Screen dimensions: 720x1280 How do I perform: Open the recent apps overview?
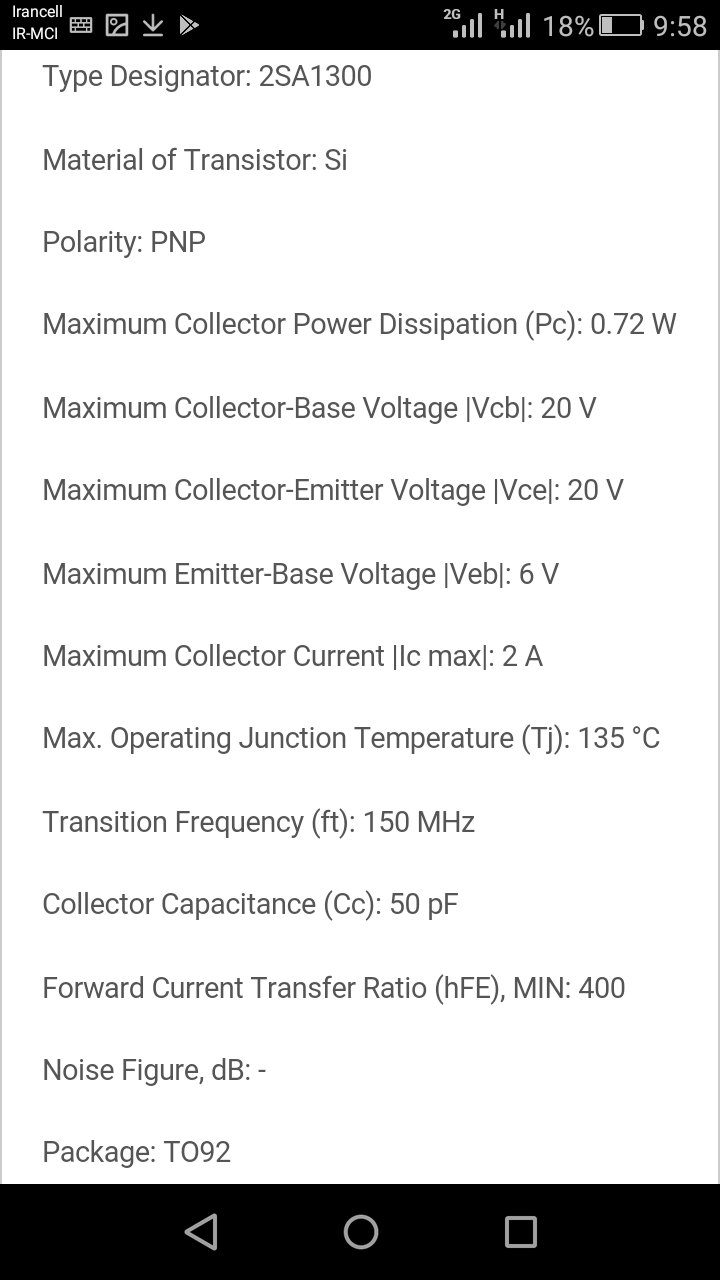(520, 1231)
